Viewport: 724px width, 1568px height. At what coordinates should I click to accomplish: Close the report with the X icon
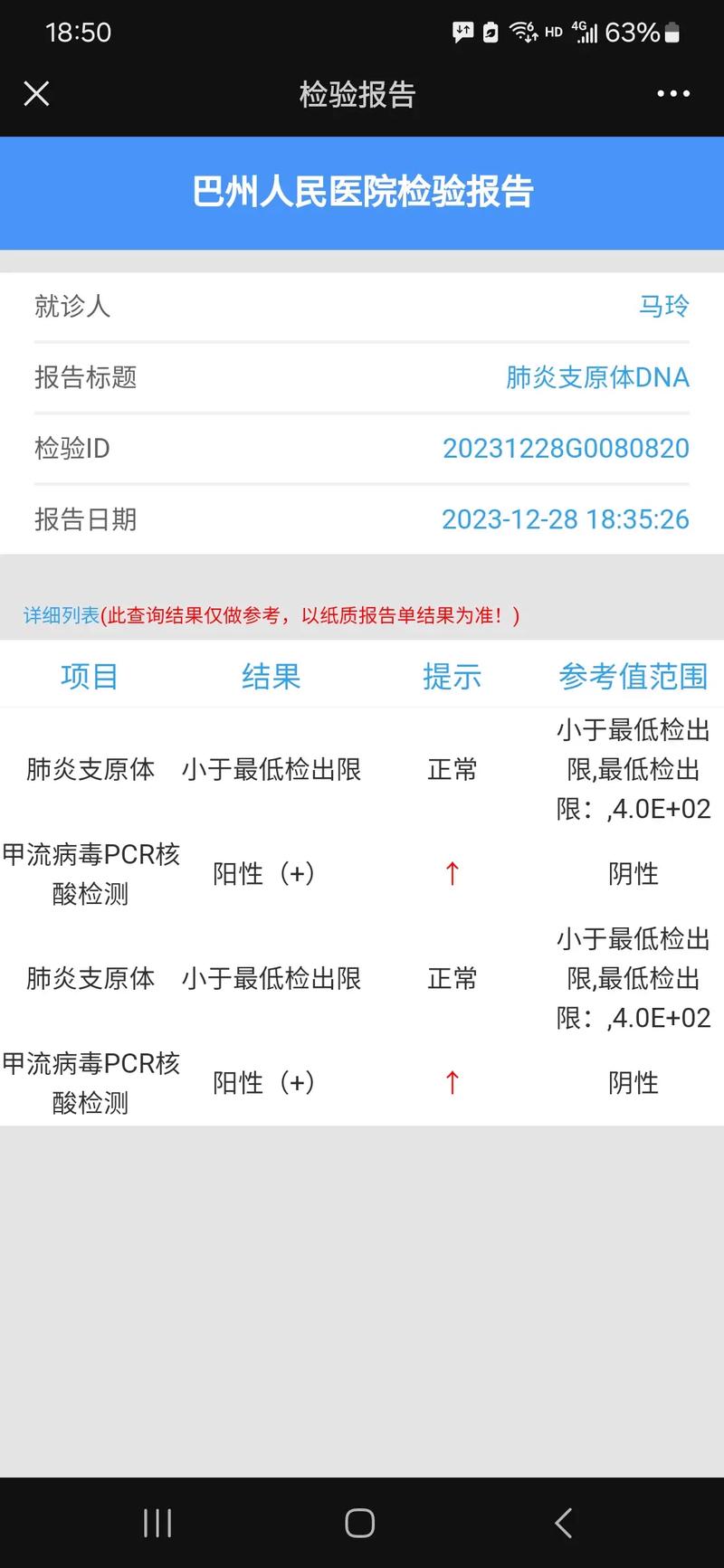[x=36, y=93]
